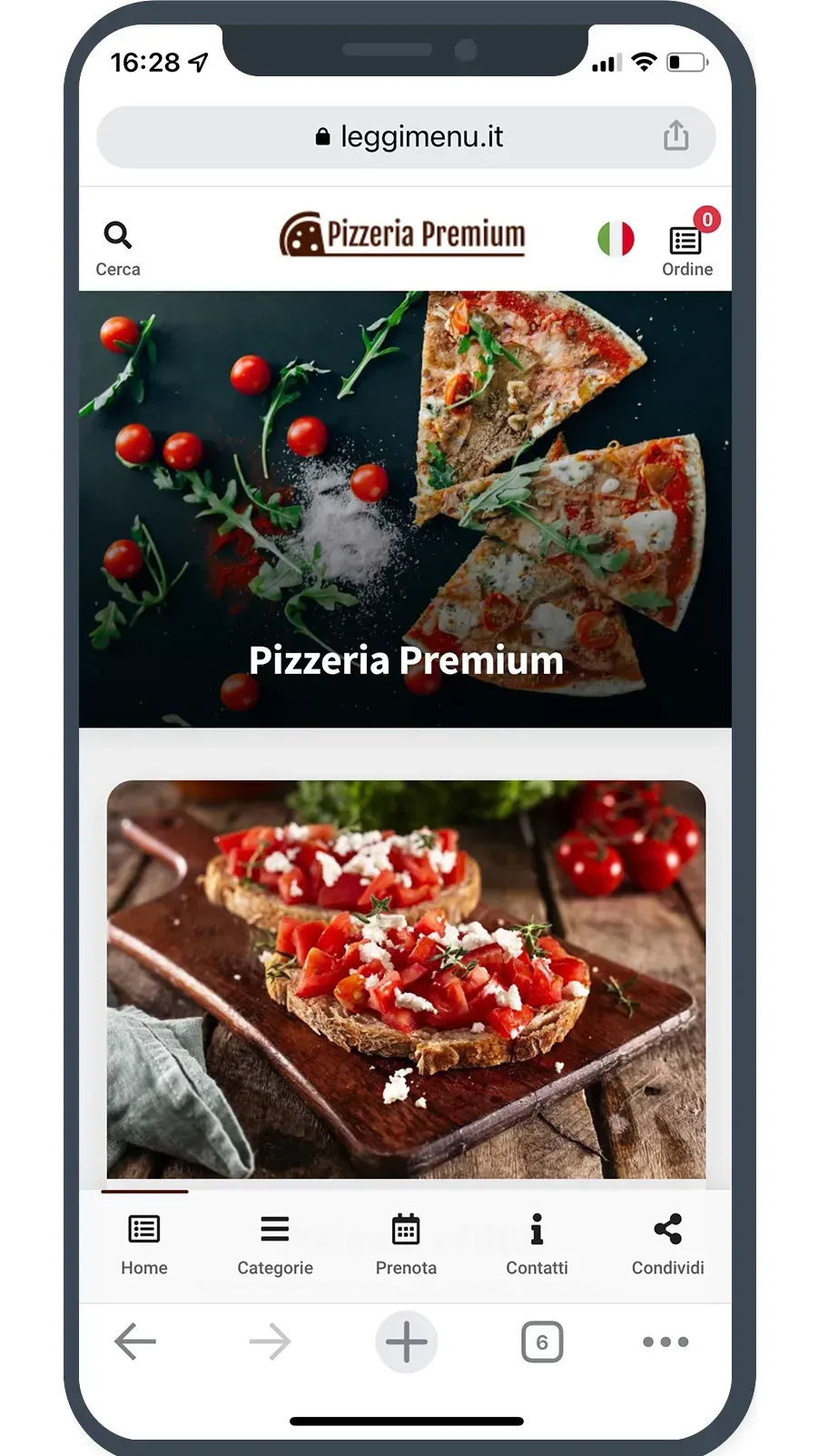The width and height of the screenshot is (818, 1456).
Task: Open the bruschetta dish card
Action: [x=406, y=979]
